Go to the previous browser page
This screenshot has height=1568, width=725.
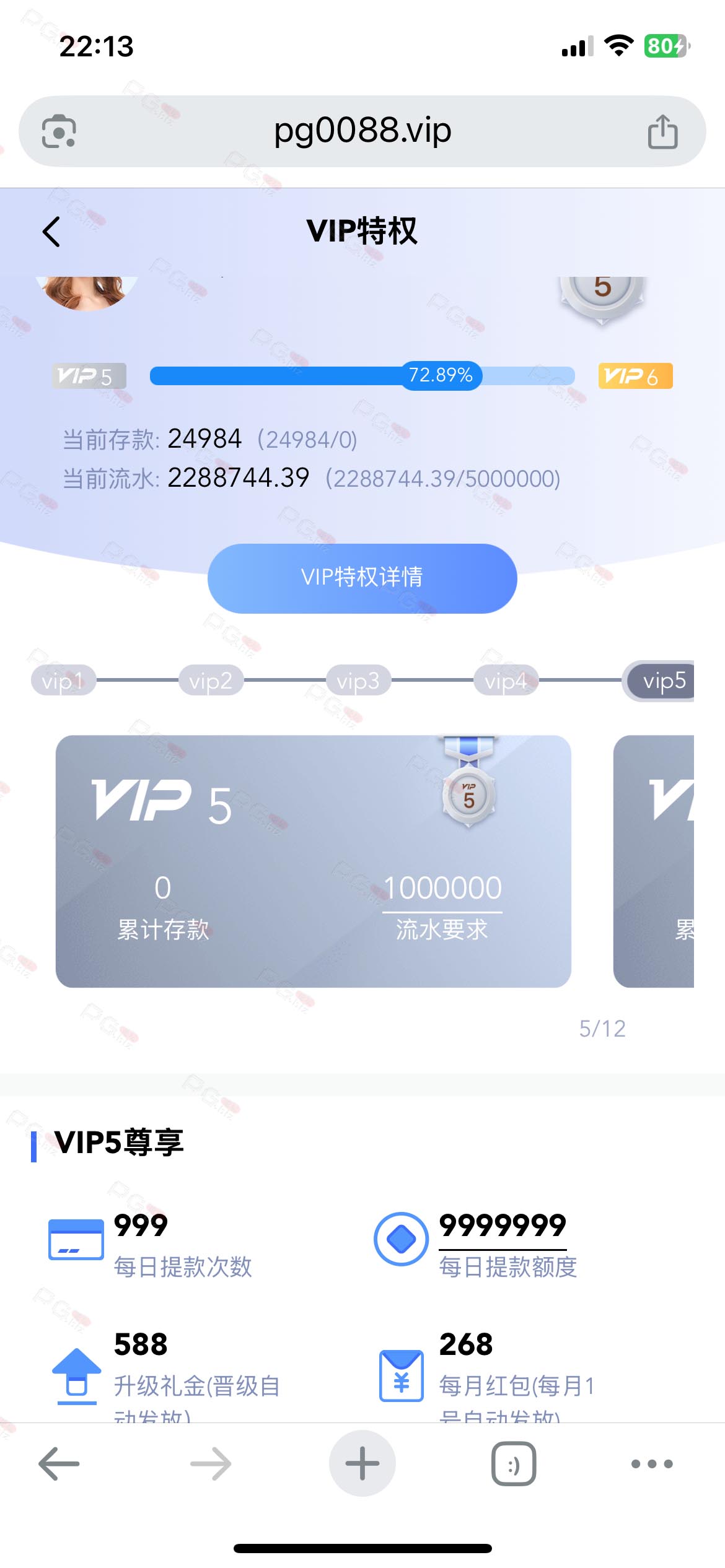tap(59, 1464)
